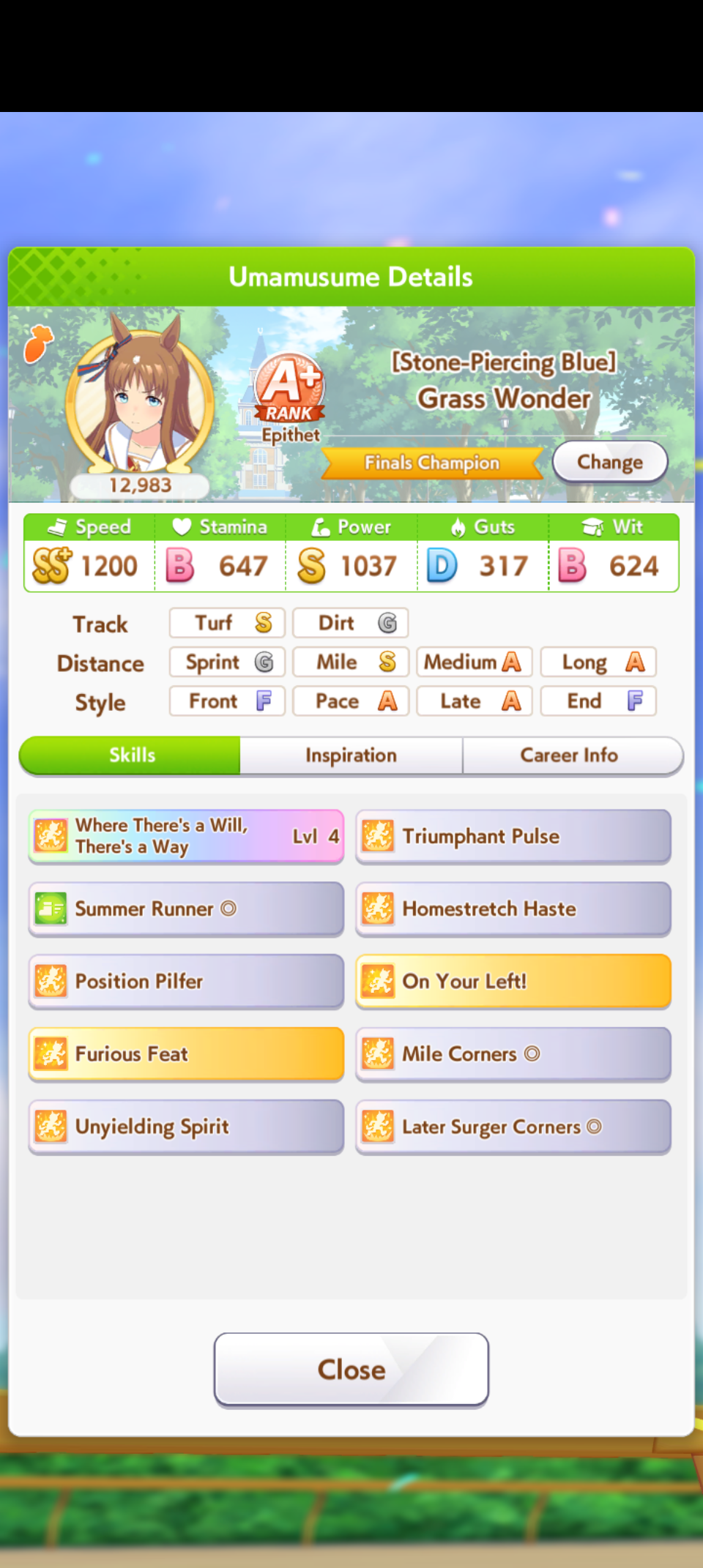Close the Umamusume Details dialog

point(351,1369)
